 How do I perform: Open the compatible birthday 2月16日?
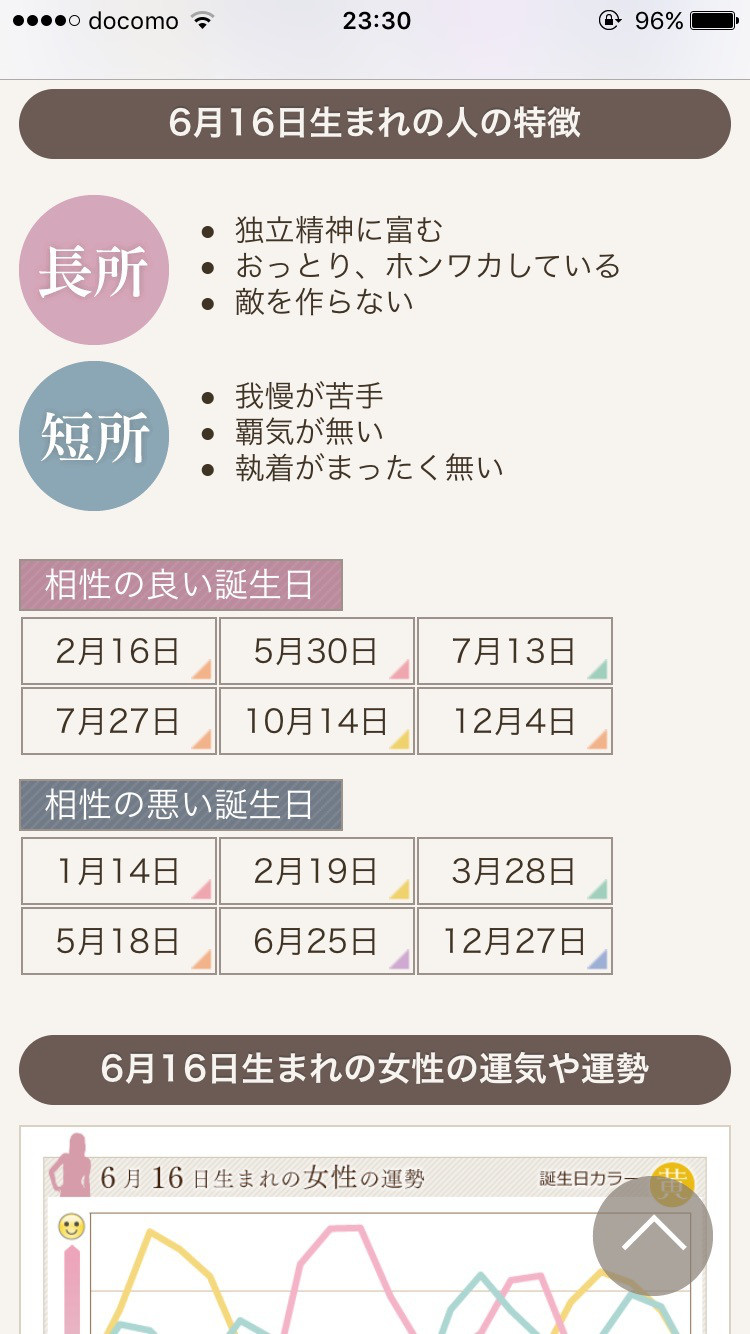point(119,651)
